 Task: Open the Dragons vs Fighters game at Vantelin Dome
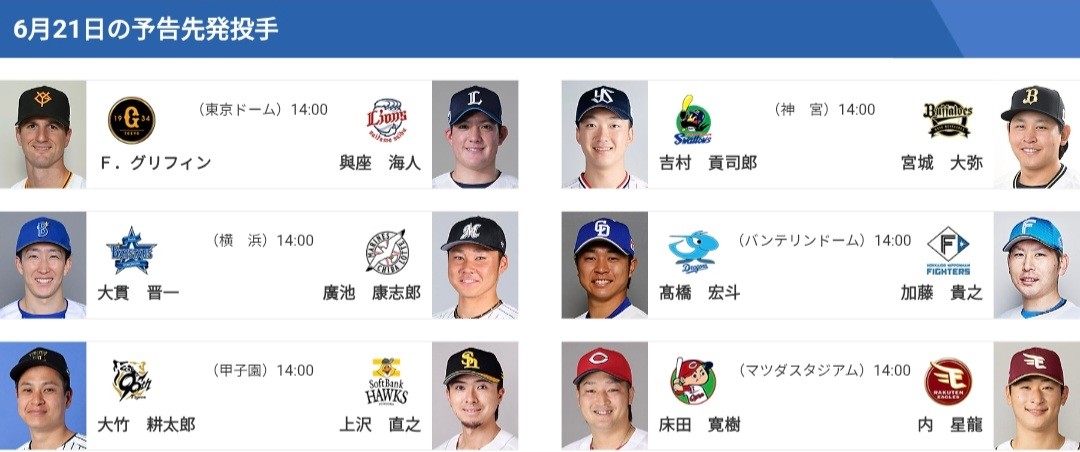pos(822,265)
